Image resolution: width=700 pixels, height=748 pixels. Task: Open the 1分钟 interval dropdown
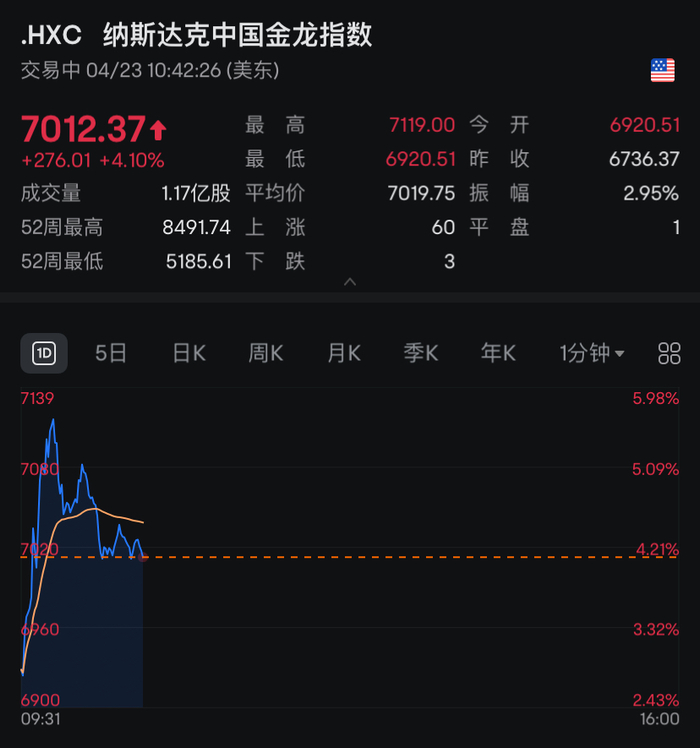pyautogui.click(x=592, y=353)
